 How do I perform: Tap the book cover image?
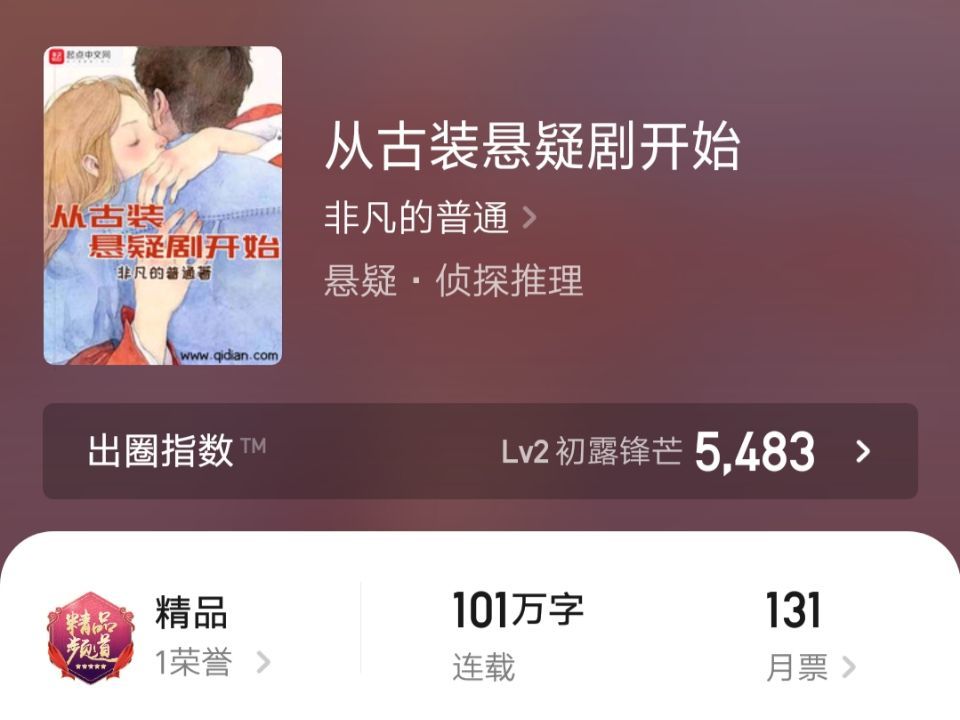pyautogui.click(x=163, y=205)
